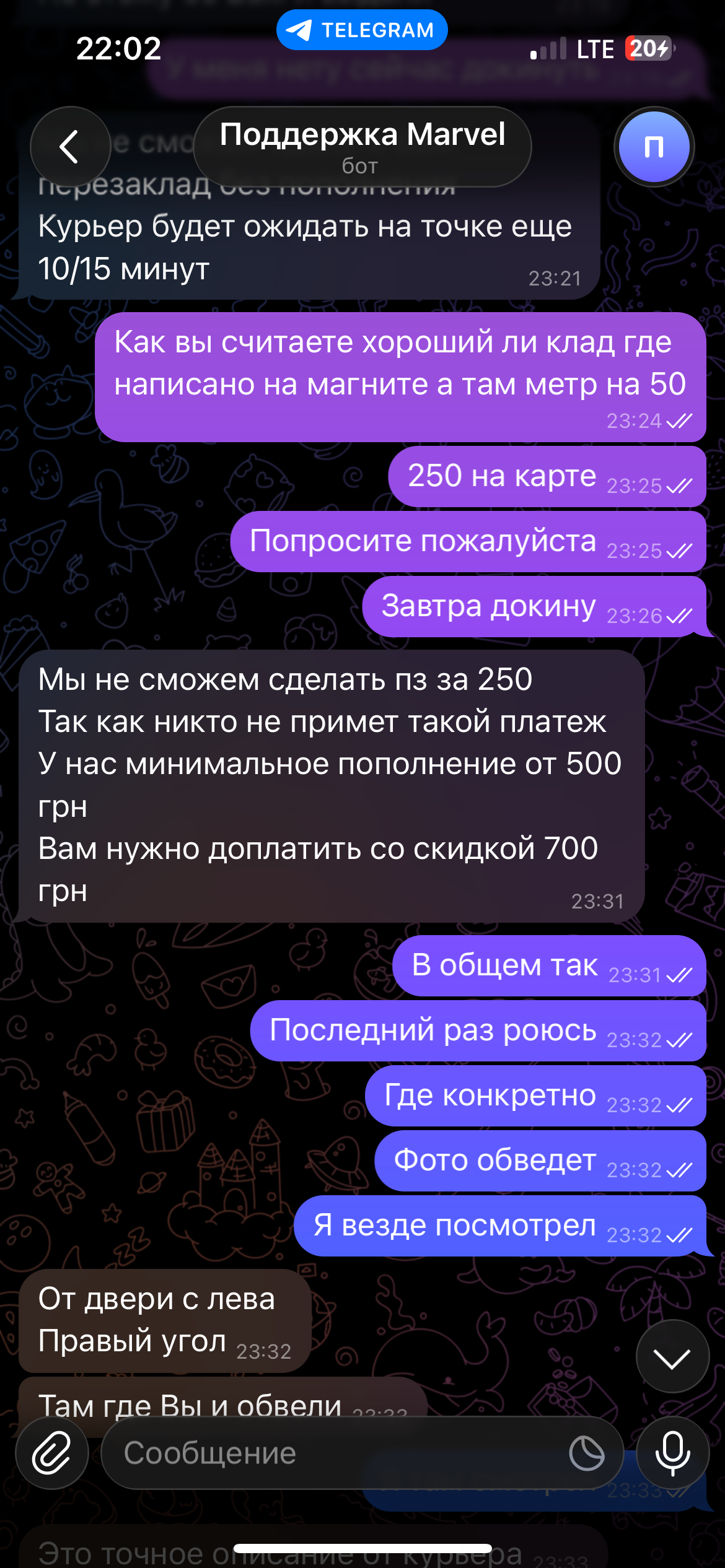Open the Поддержка Marvel bot info header
This screenshot has width=725, height=1568.
click(362, 147)
